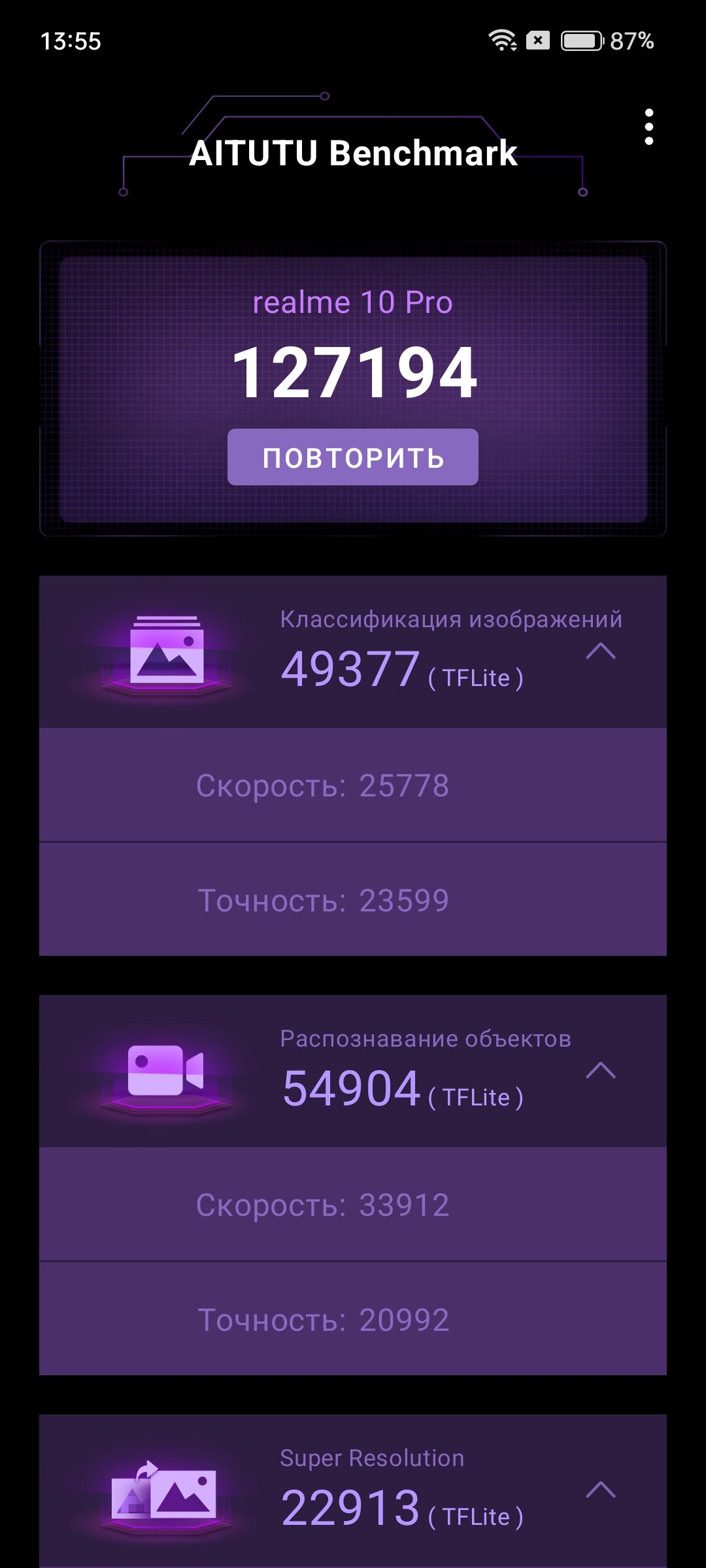Collapse the Распознавание объектов section

601,1070
